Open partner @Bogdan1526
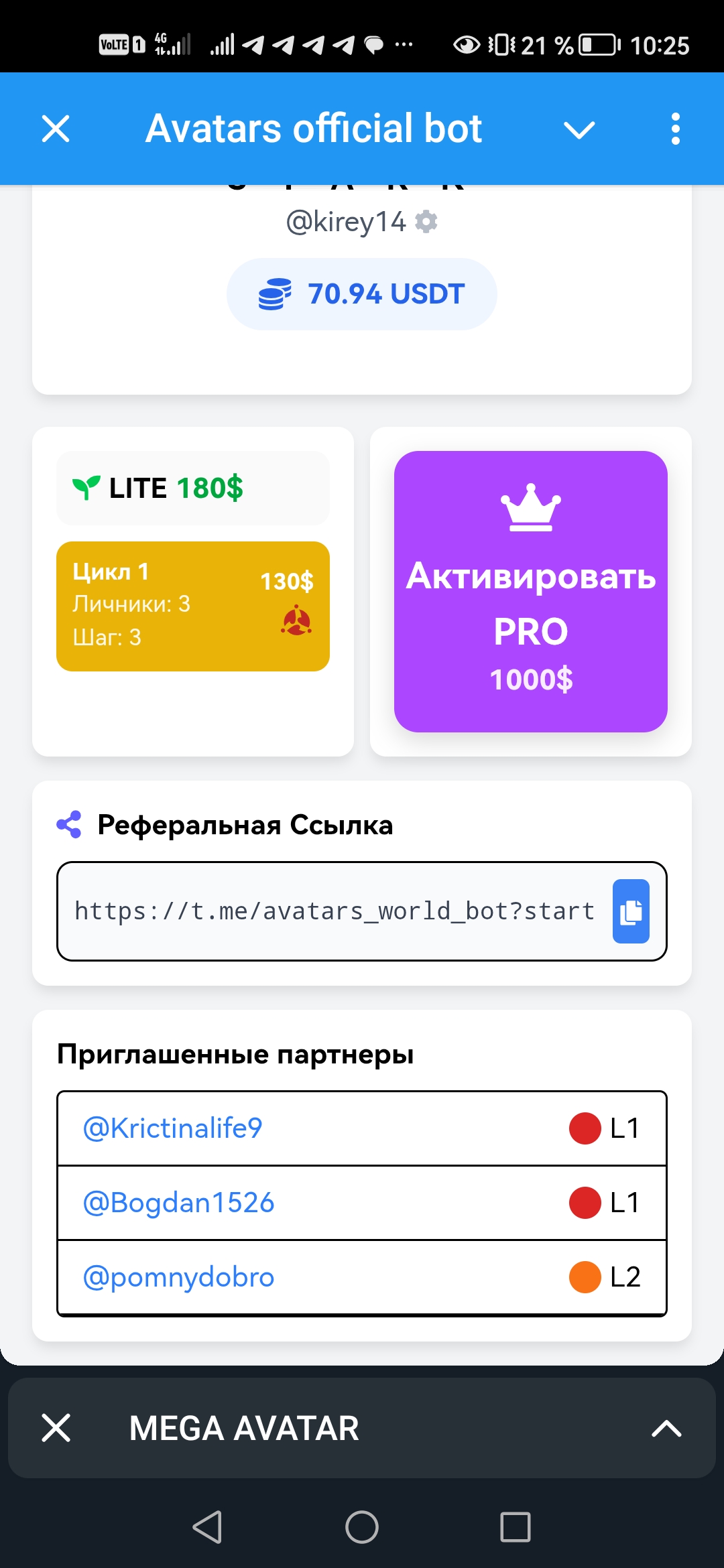The width and height of the screenshot is (724, 1568). [x=179, y=1203]
